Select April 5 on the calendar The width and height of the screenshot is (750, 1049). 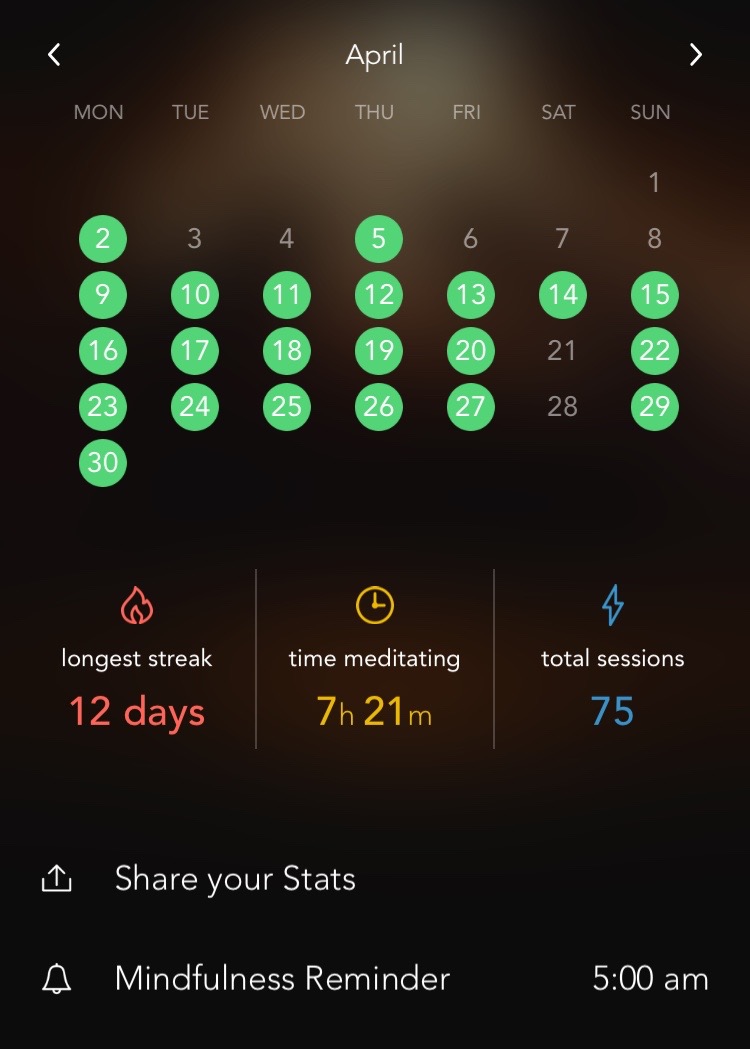click(x=378, y=239)
